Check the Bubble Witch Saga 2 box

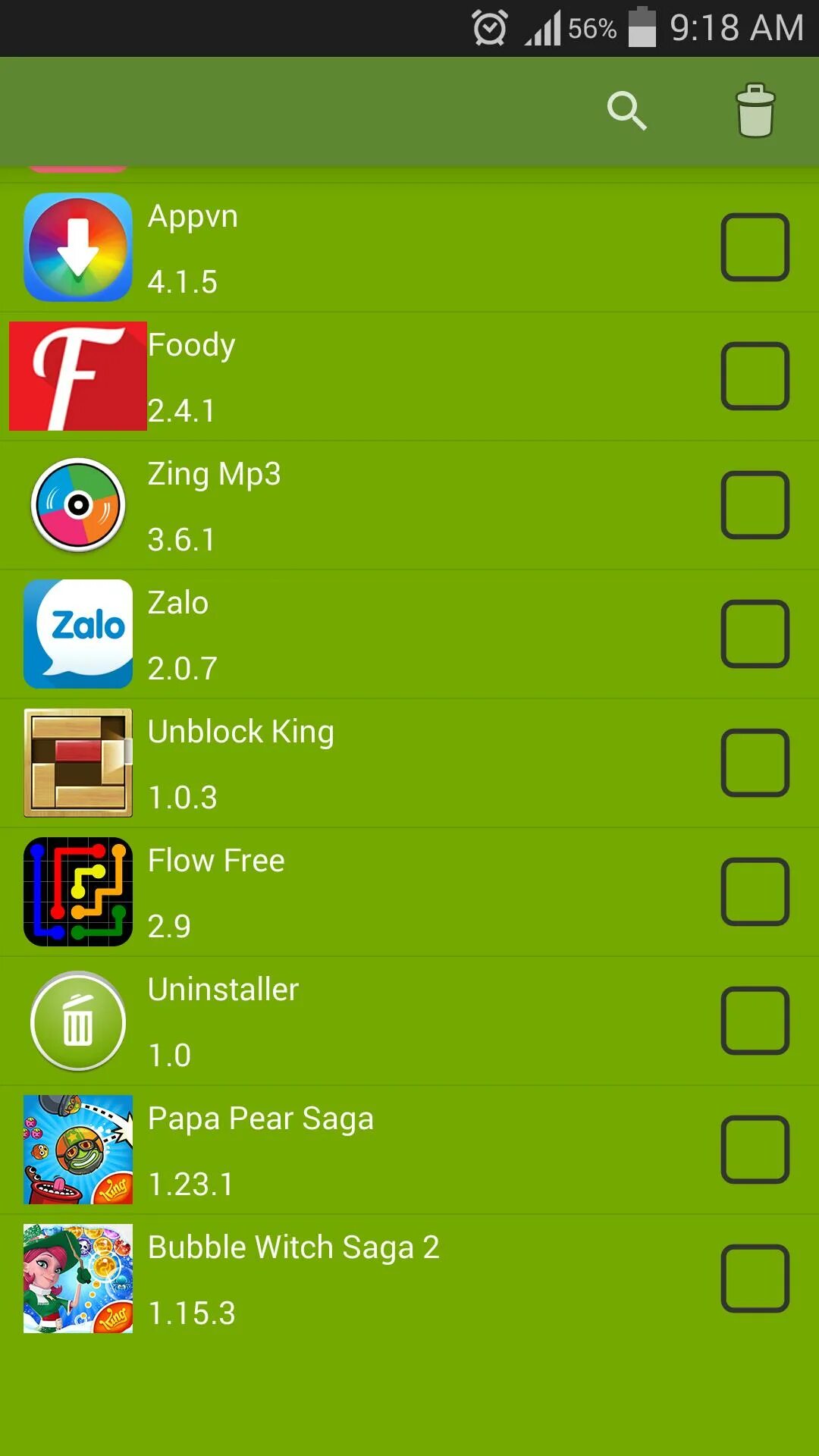click(755, 1279)
